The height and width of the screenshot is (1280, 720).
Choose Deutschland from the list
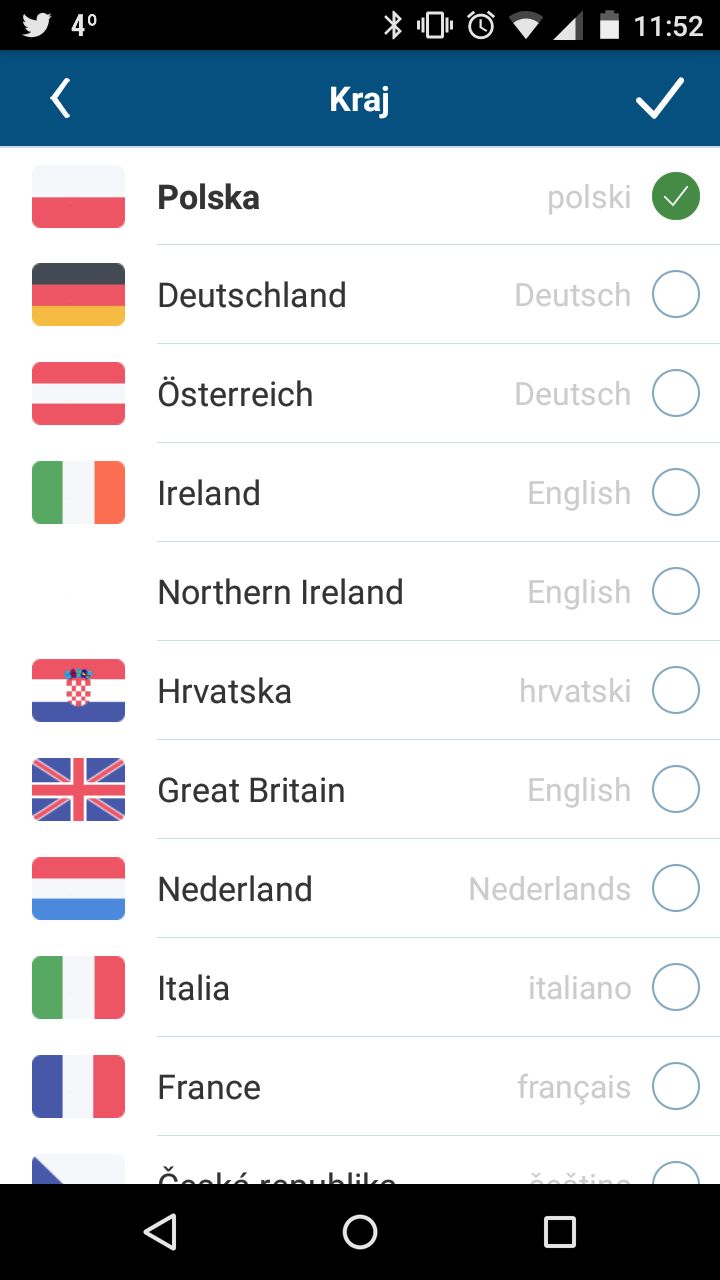pos(360,295)
